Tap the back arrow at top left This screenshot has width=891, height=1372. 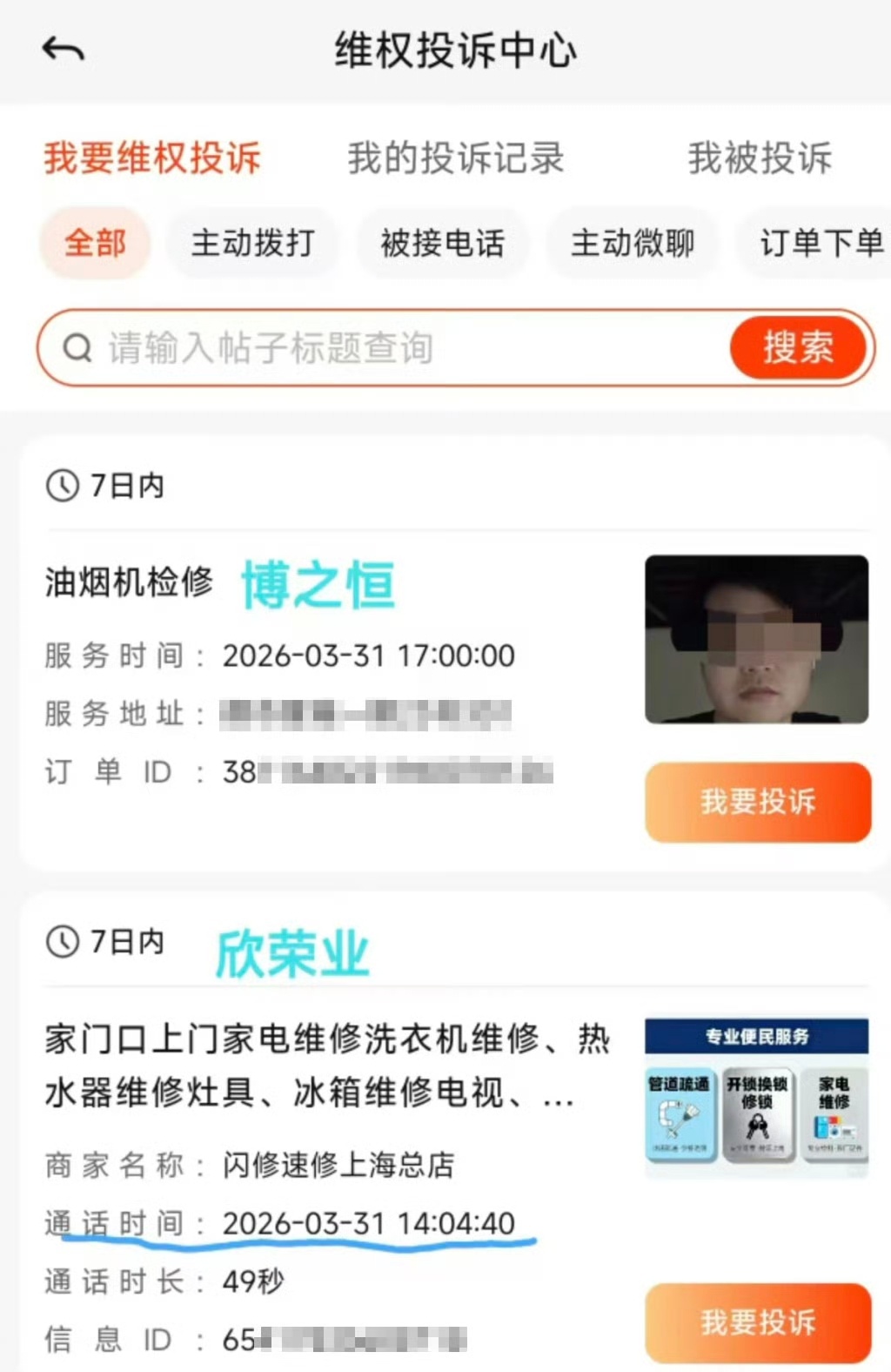[63, 50]
